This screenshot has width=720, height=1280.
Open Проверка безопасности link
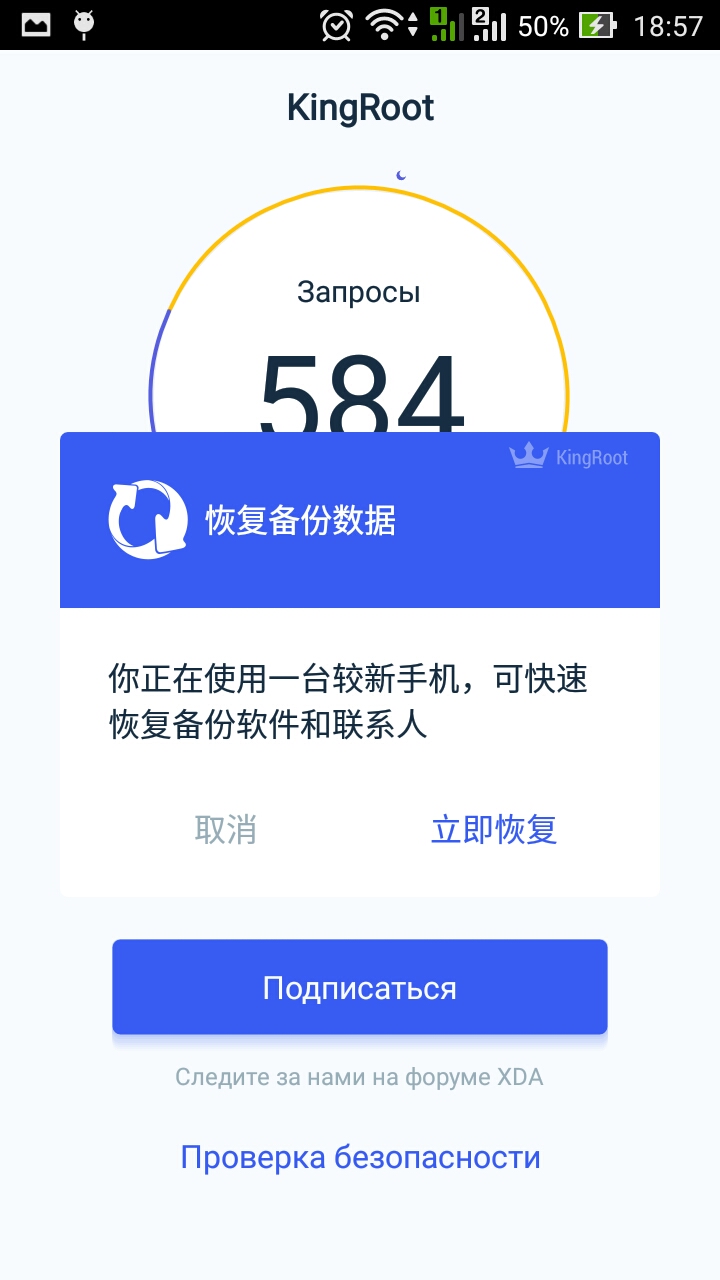point(360,1157)
